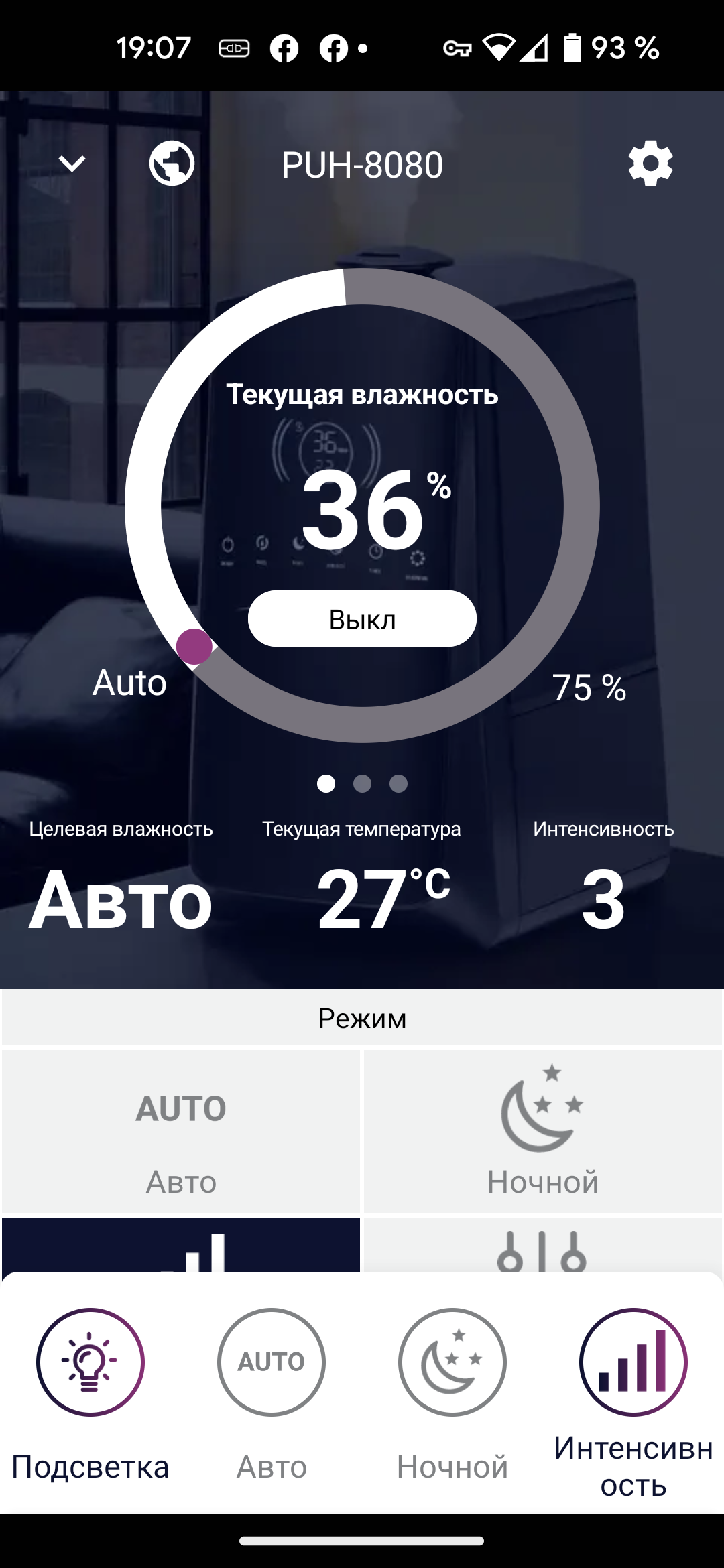This screenshot has width=724, height=1568.
Task: Select the Авто mode tile under Режим
Action: 181,1131
